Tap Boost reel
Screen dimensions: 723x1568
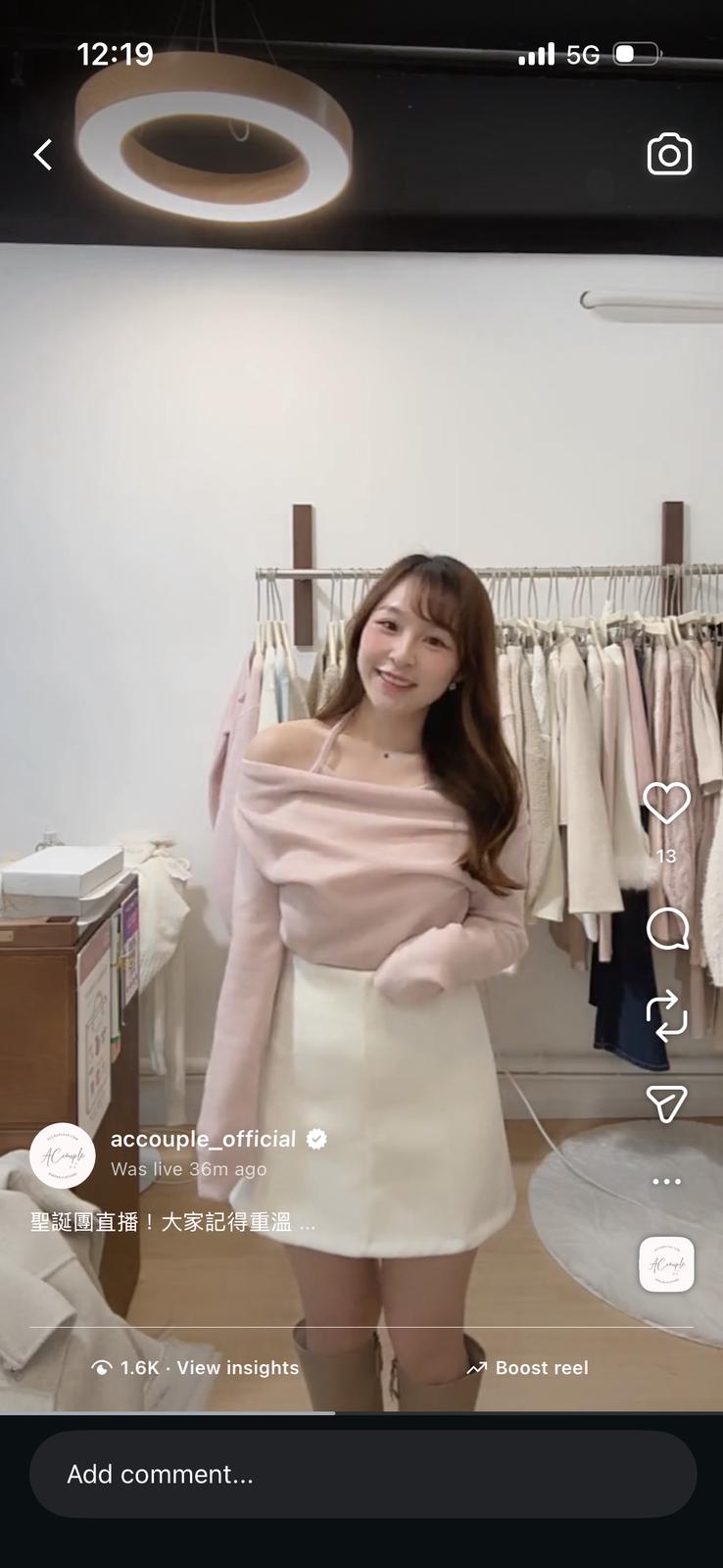pos(528,1367)
